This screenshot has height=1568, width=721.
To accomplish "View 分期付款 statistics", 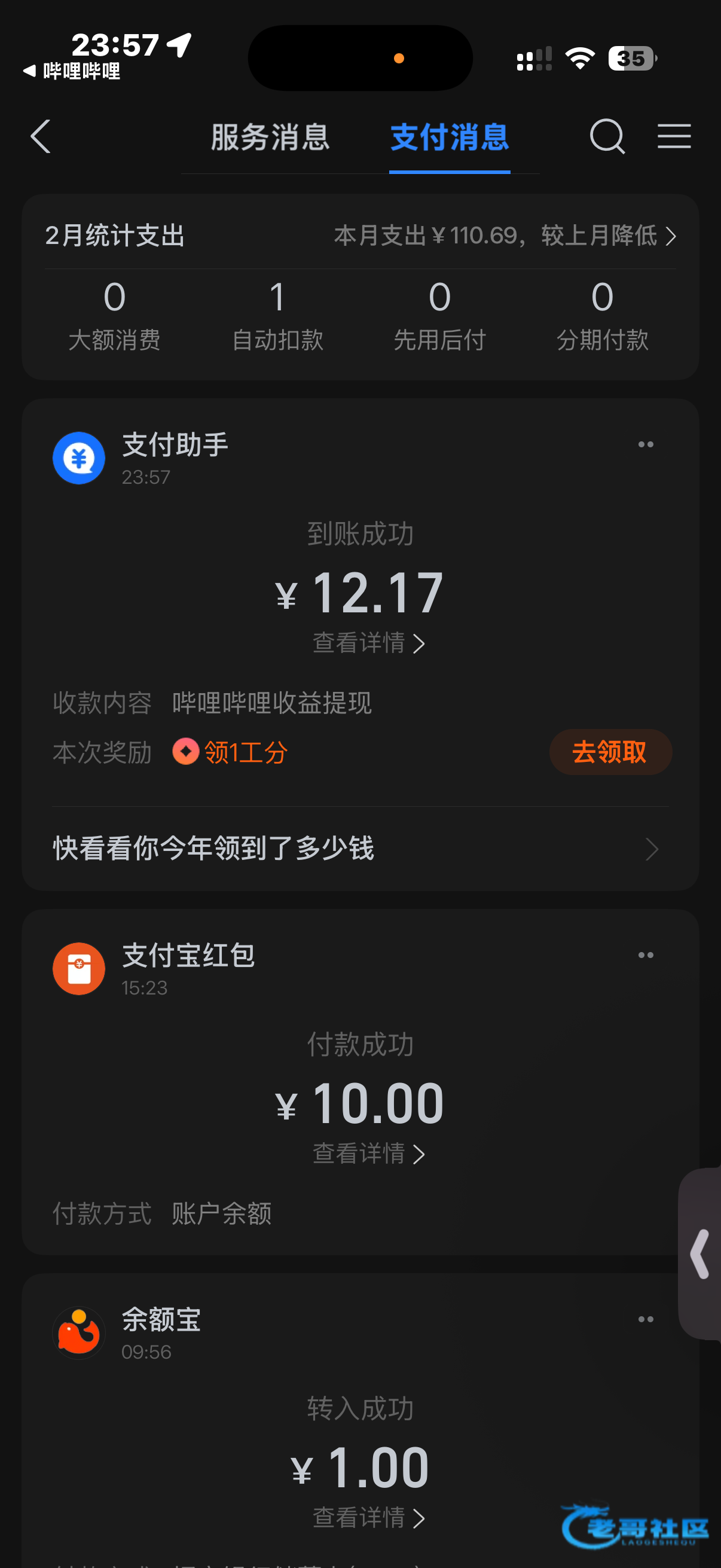I will (x=603, y=315).
